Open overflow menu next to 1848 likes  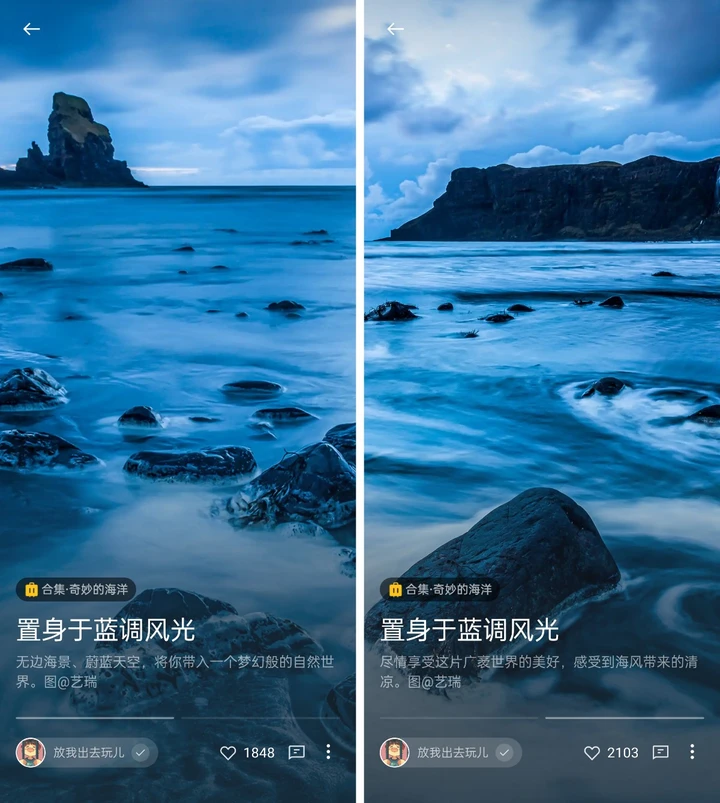pos(328,752)
